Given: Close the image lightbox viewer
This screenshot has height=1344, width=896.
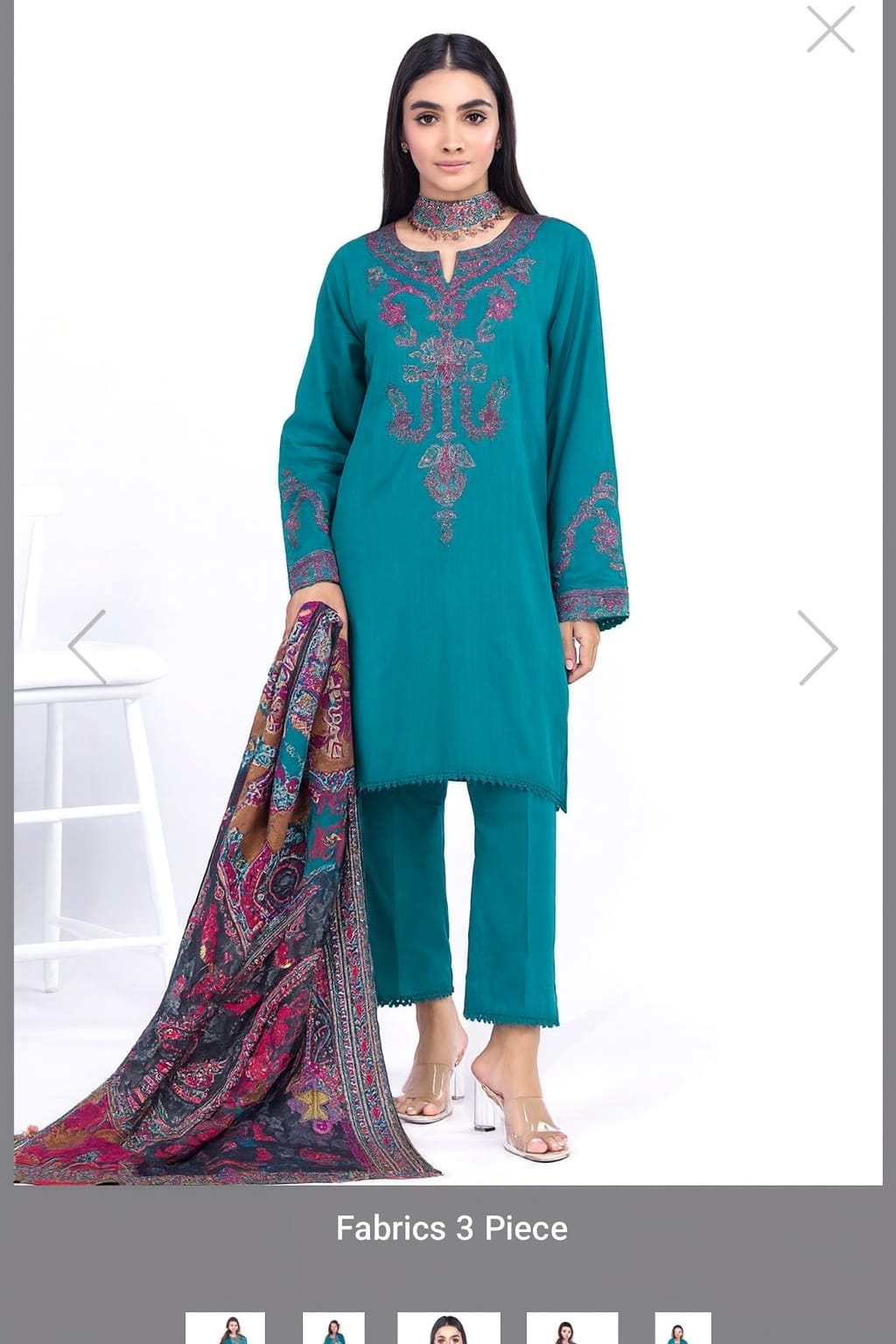Looking at the screenshot, I should (x=829, y=30).
